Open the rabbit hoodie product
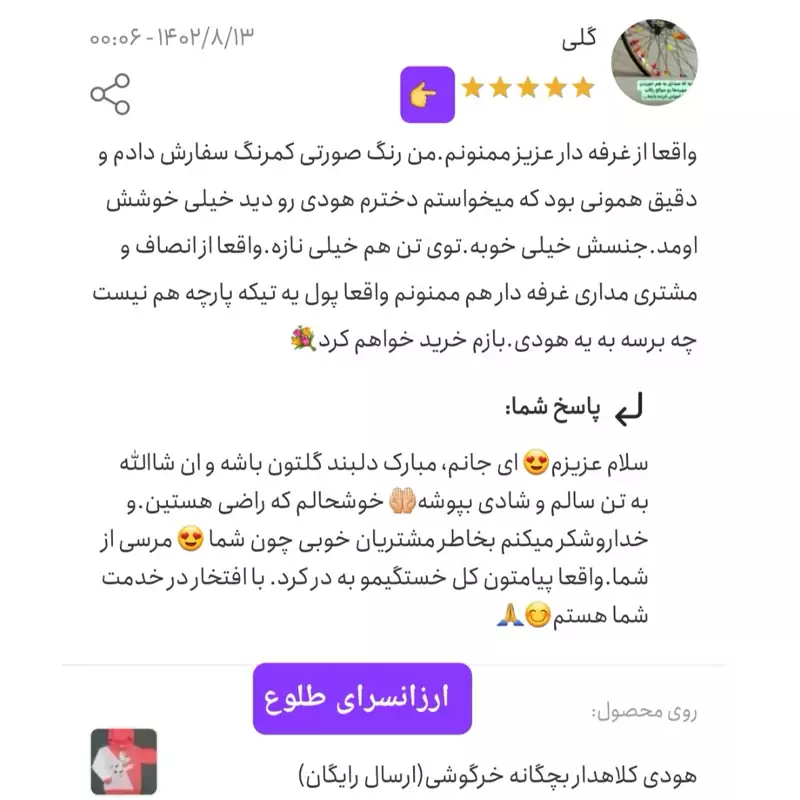 [x=498, y=773]
